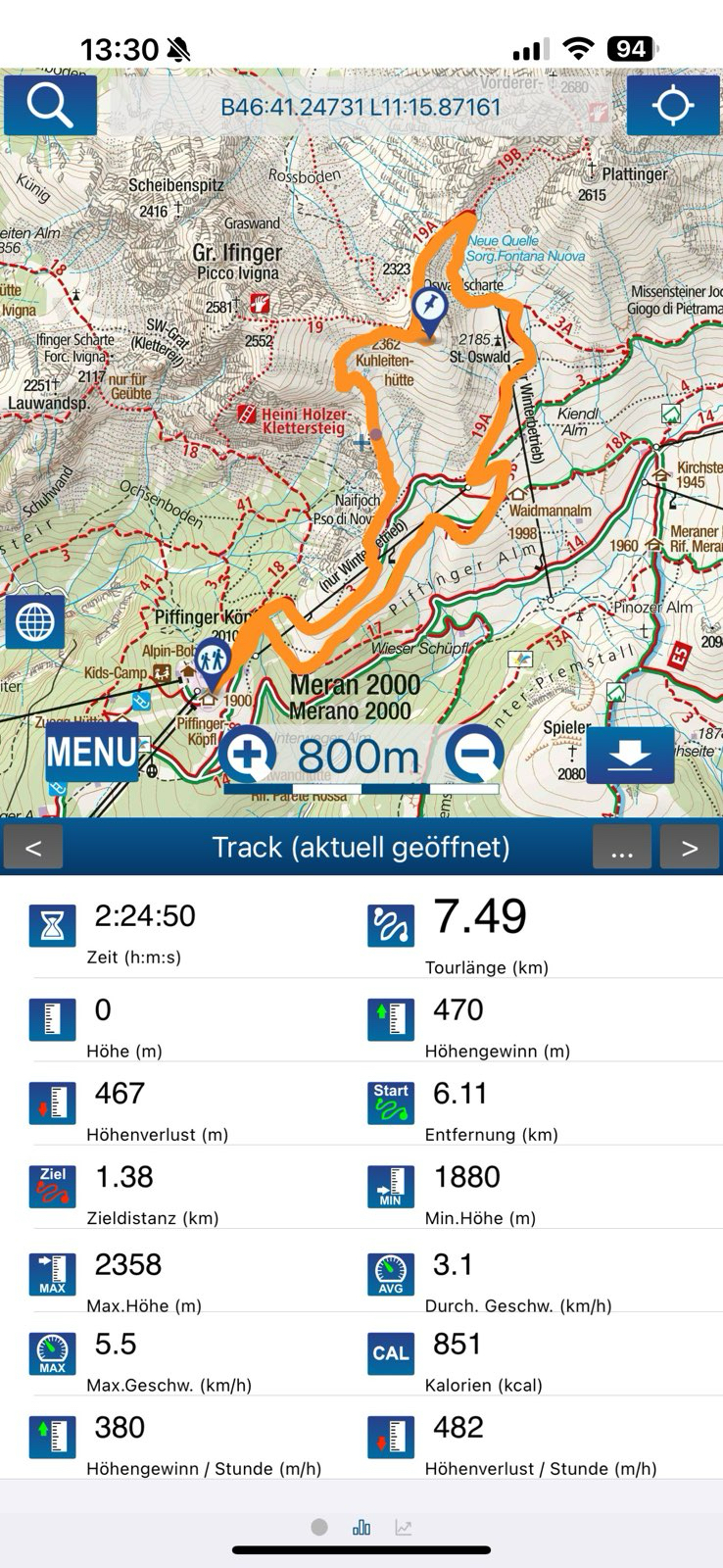Switch to the bar chart statistics page

pos(361,1527)
